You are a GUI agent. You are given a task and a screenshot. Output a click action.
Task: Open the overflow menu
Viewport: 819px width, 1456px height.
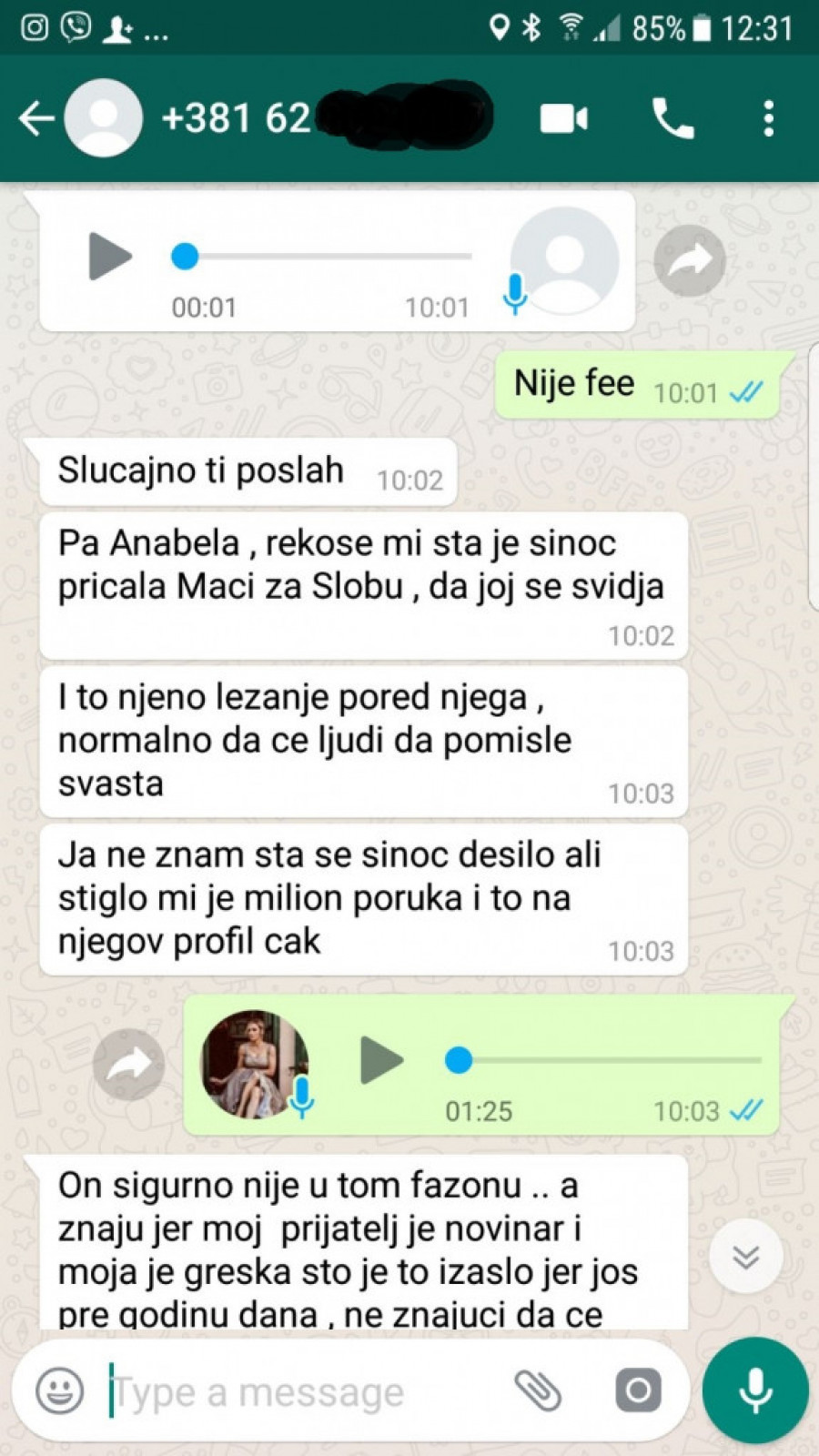[769, 118]
